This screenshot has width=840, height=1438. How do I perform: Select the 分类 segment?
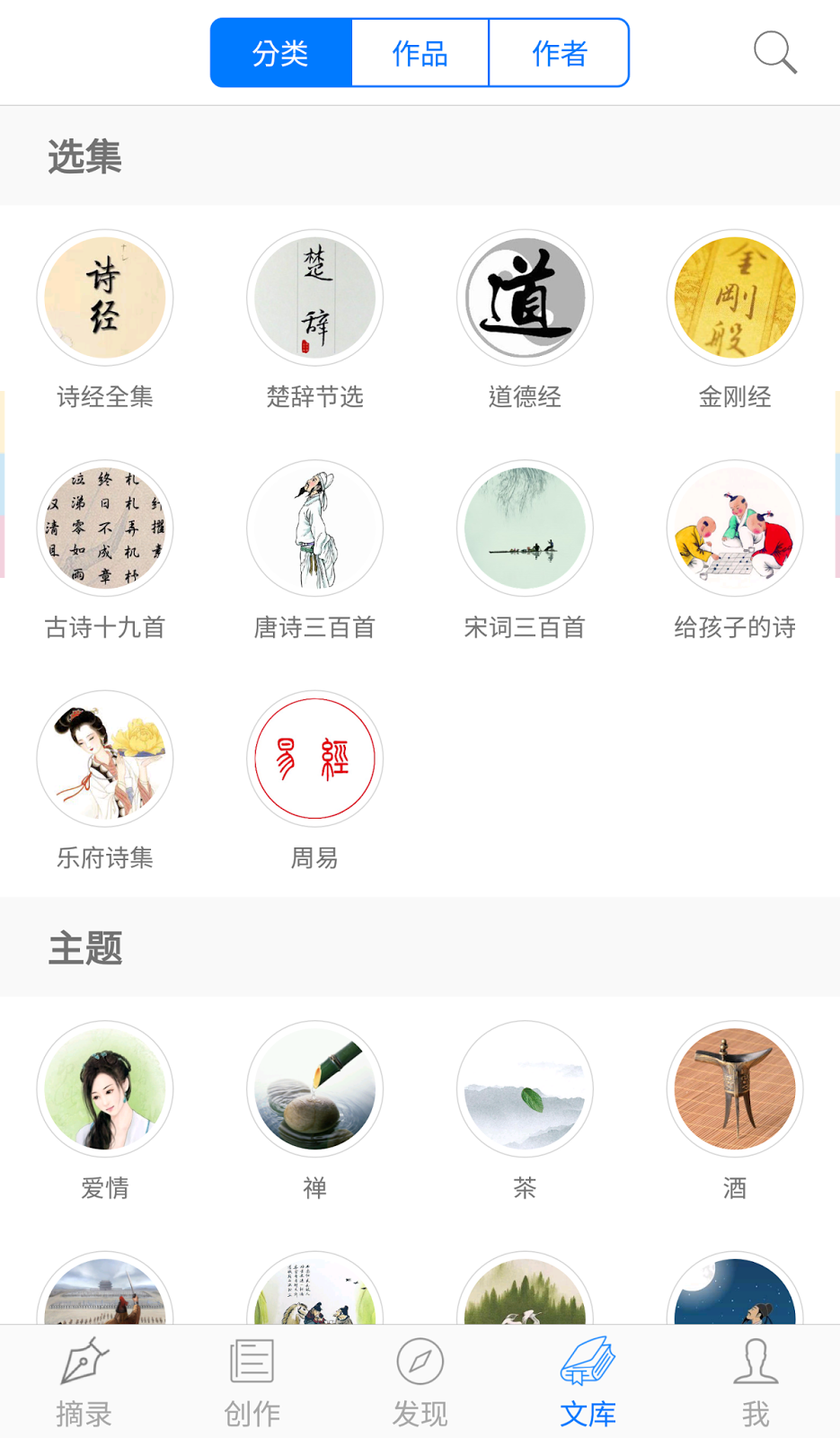point(280,53)
